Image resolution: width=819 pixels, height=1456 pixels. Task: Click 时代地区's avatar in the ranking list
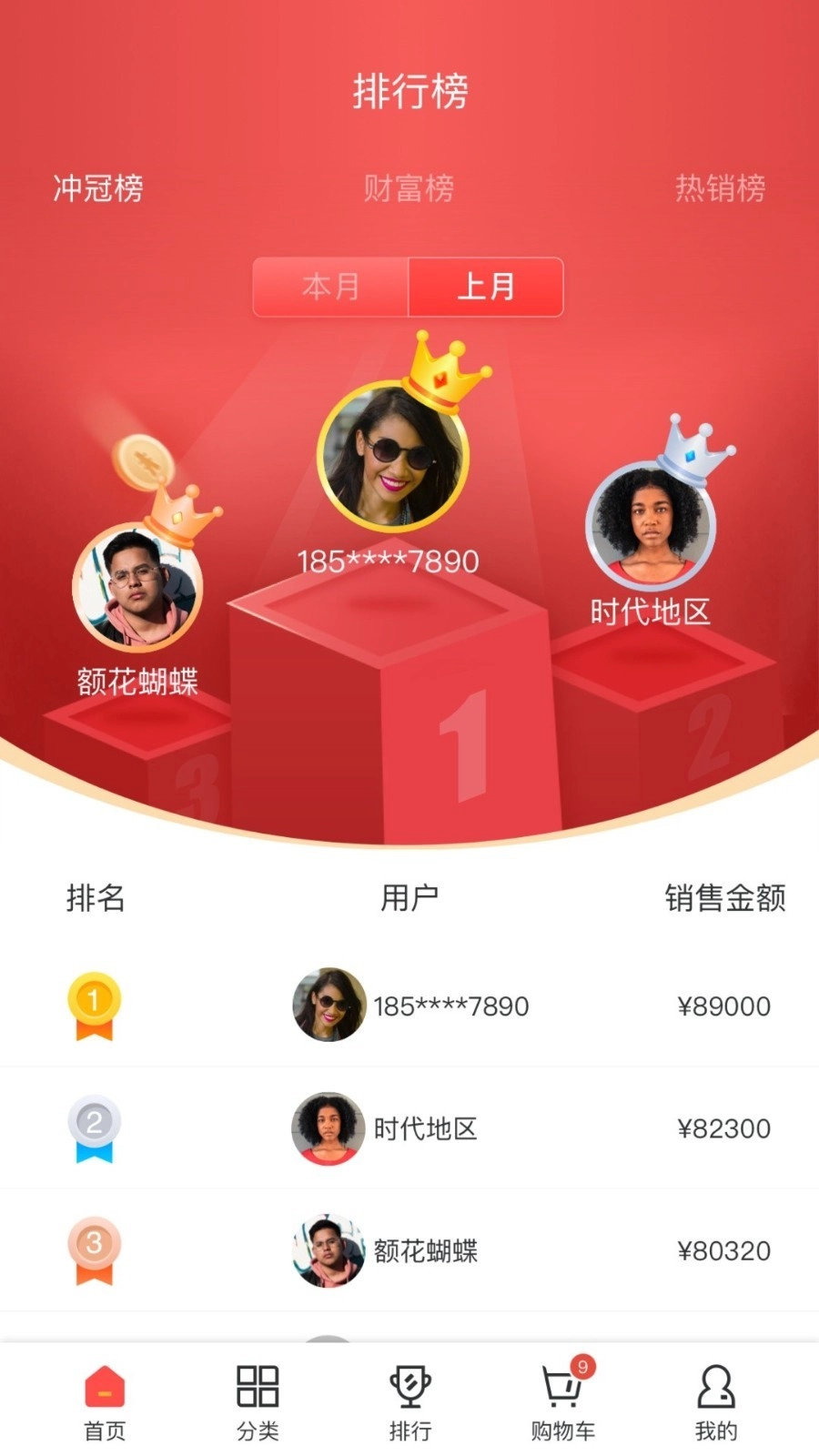pyautogui.click(x=327, y=1128)
